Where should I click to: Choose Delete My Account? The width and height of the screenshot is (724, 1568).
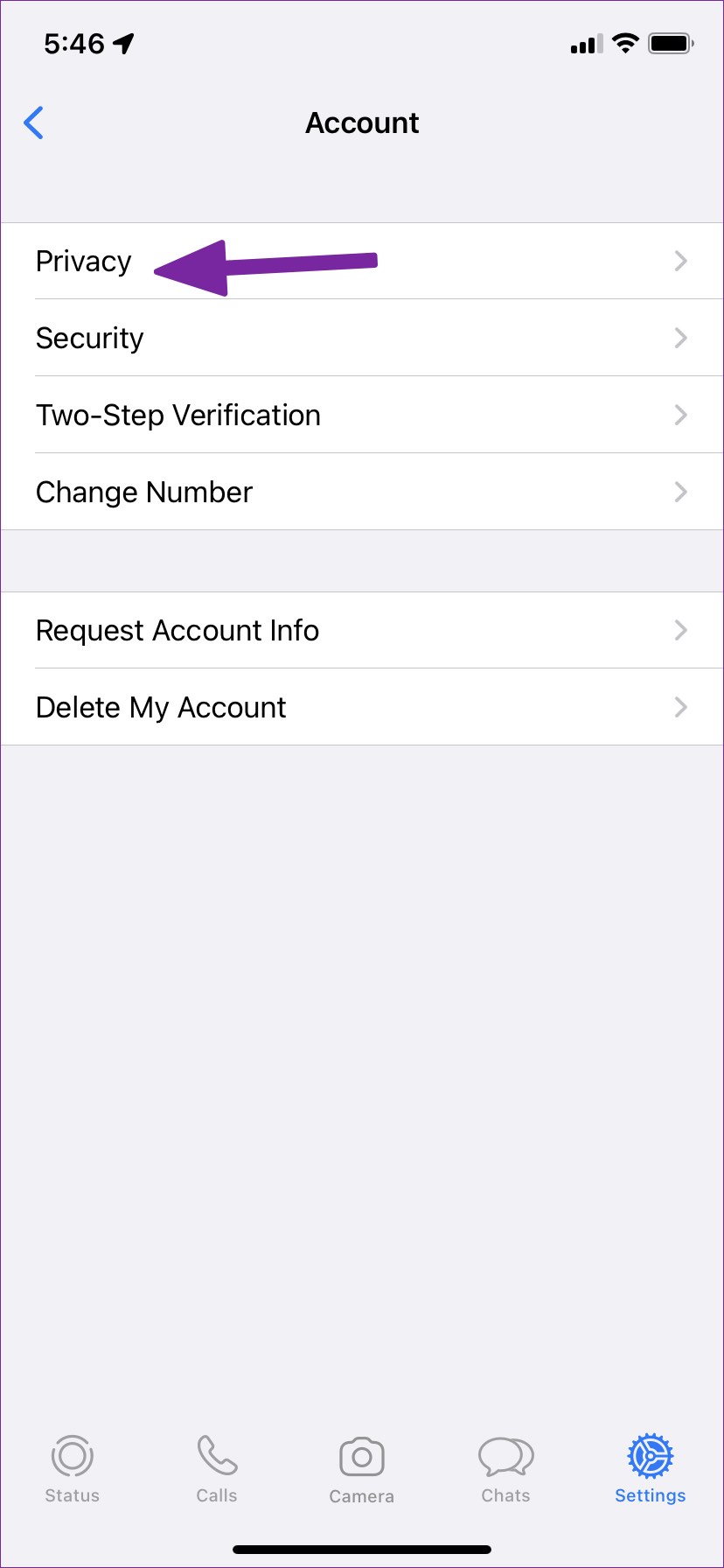pos(362,707)
